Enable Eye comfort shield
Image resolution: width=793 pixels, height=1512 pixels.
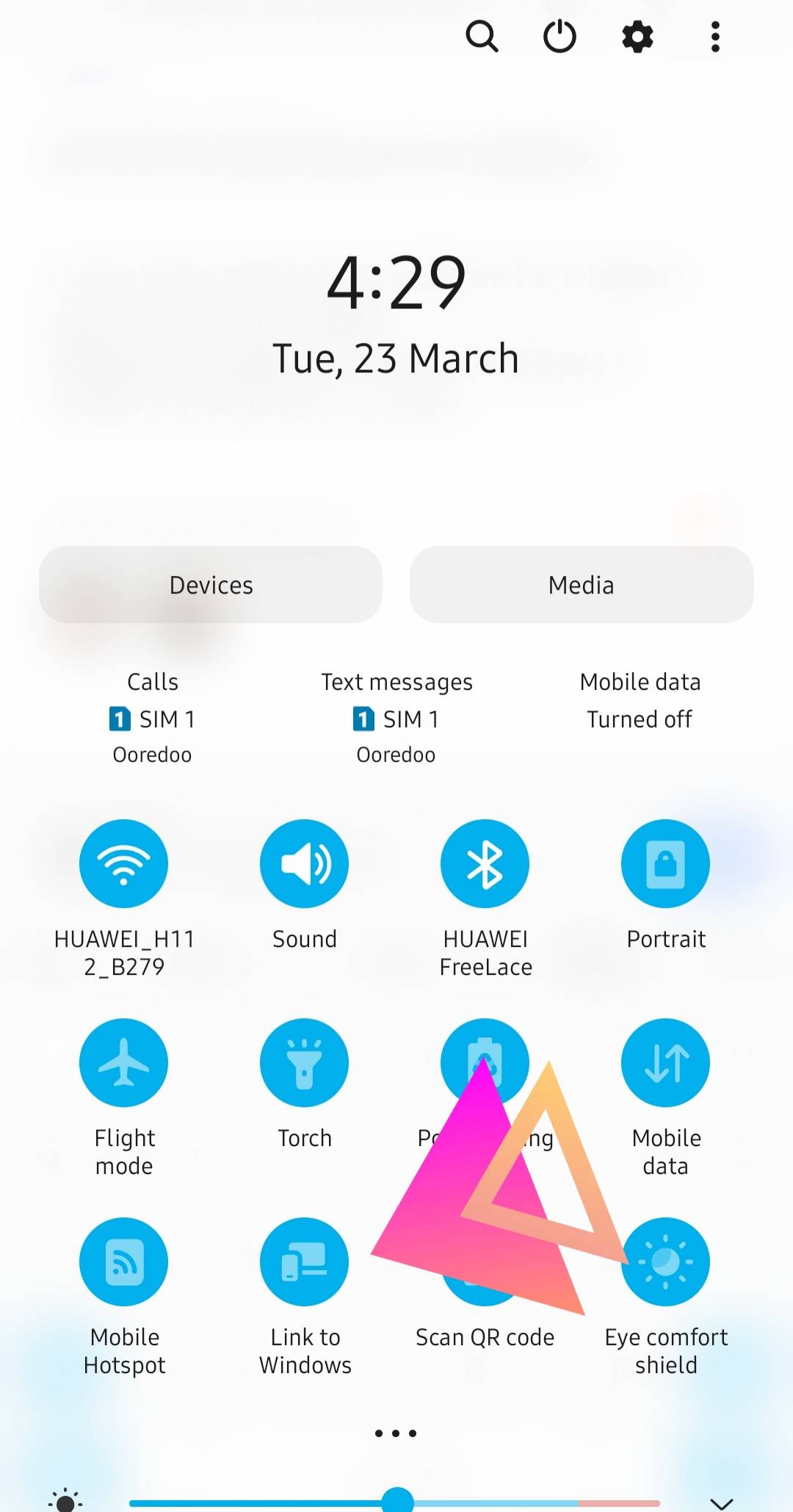(665, 1261)
